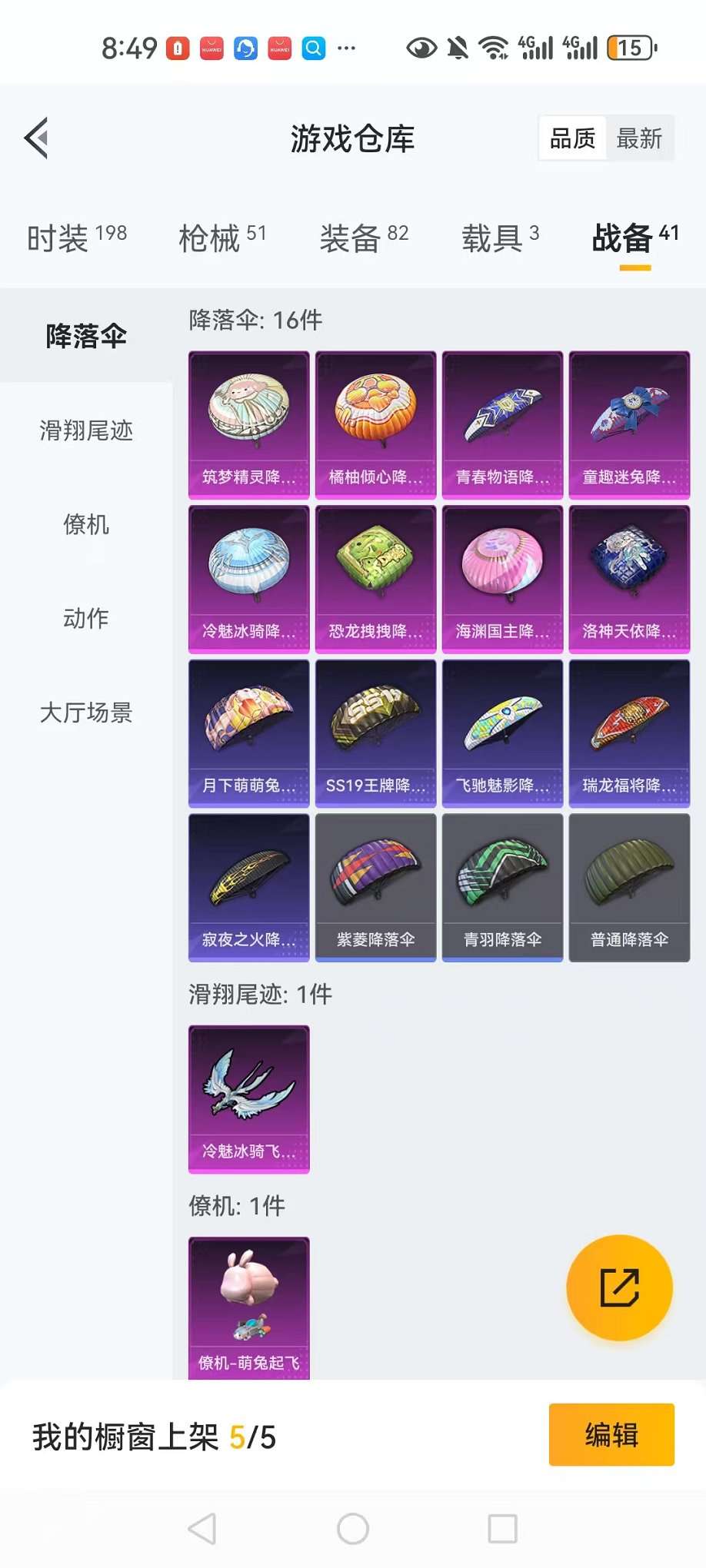Open the 筑梦精灵 parachute item
This screenshot has height=1568, width=706.
[x=249, y=425]
